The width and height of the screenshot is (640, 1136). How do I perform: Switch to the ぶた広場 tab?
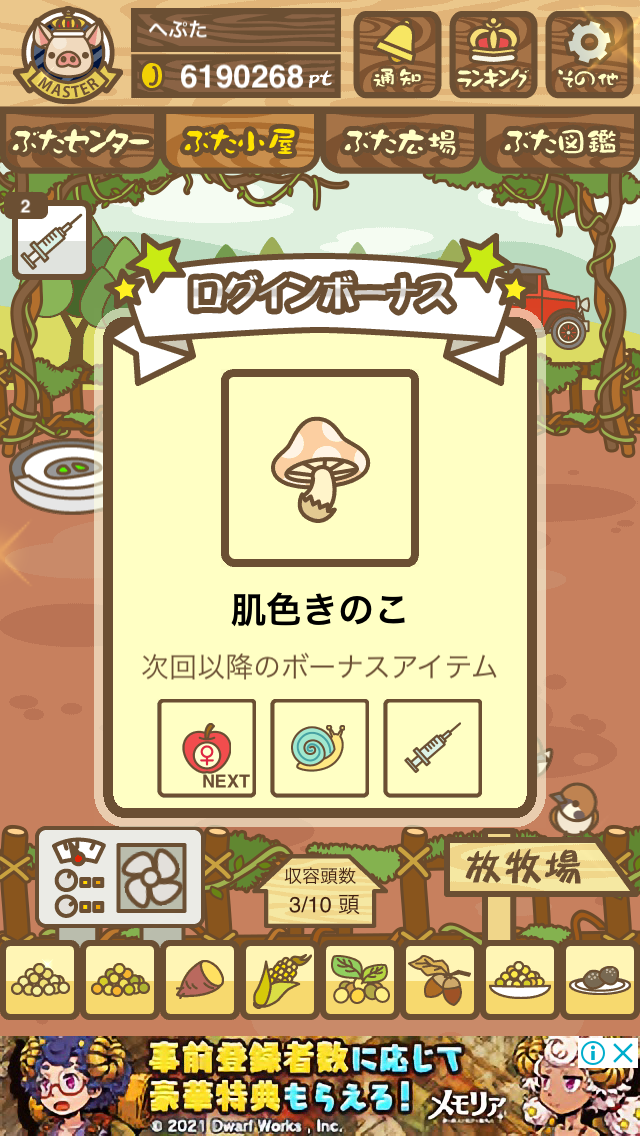(x=400, y=141)
